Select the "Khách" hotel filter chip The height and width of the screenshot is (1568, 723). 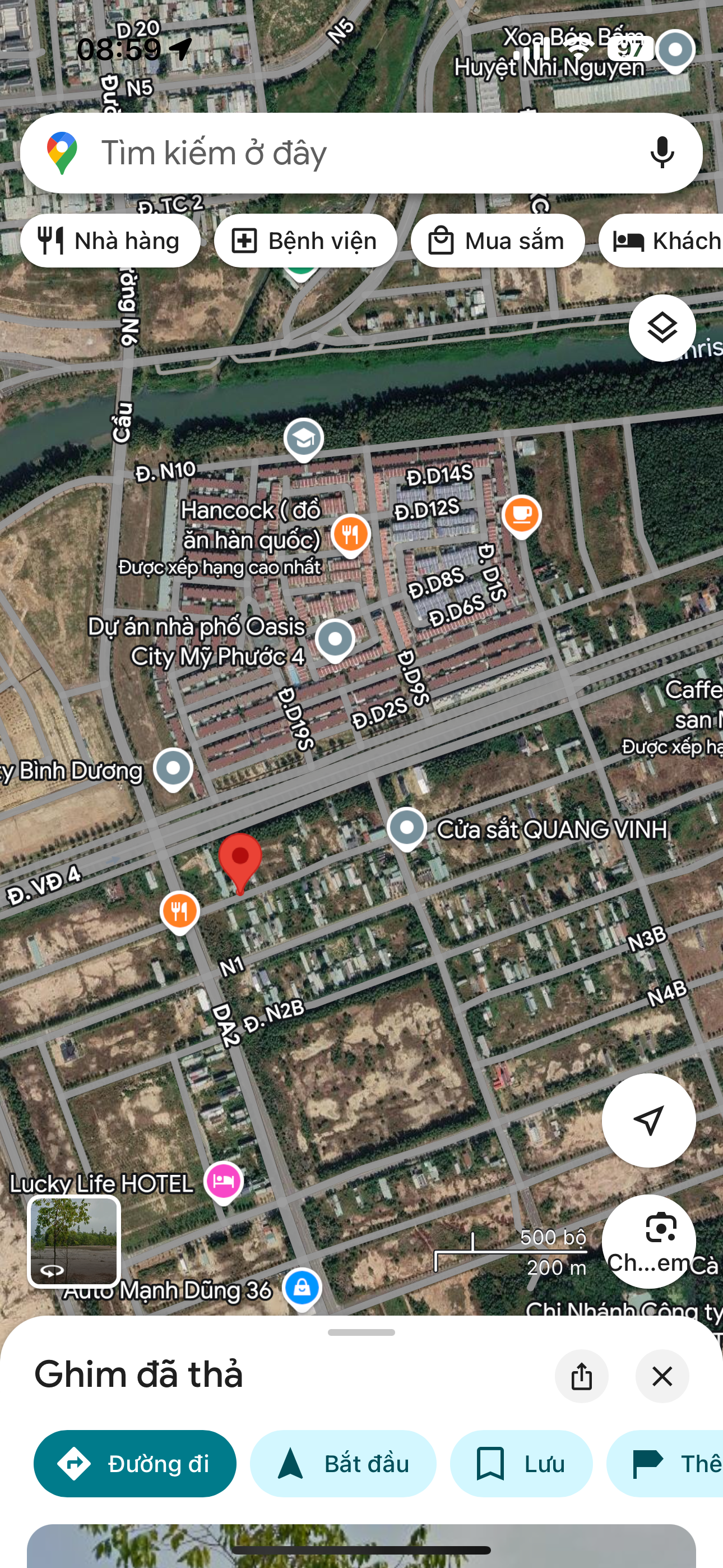(661, 241)
